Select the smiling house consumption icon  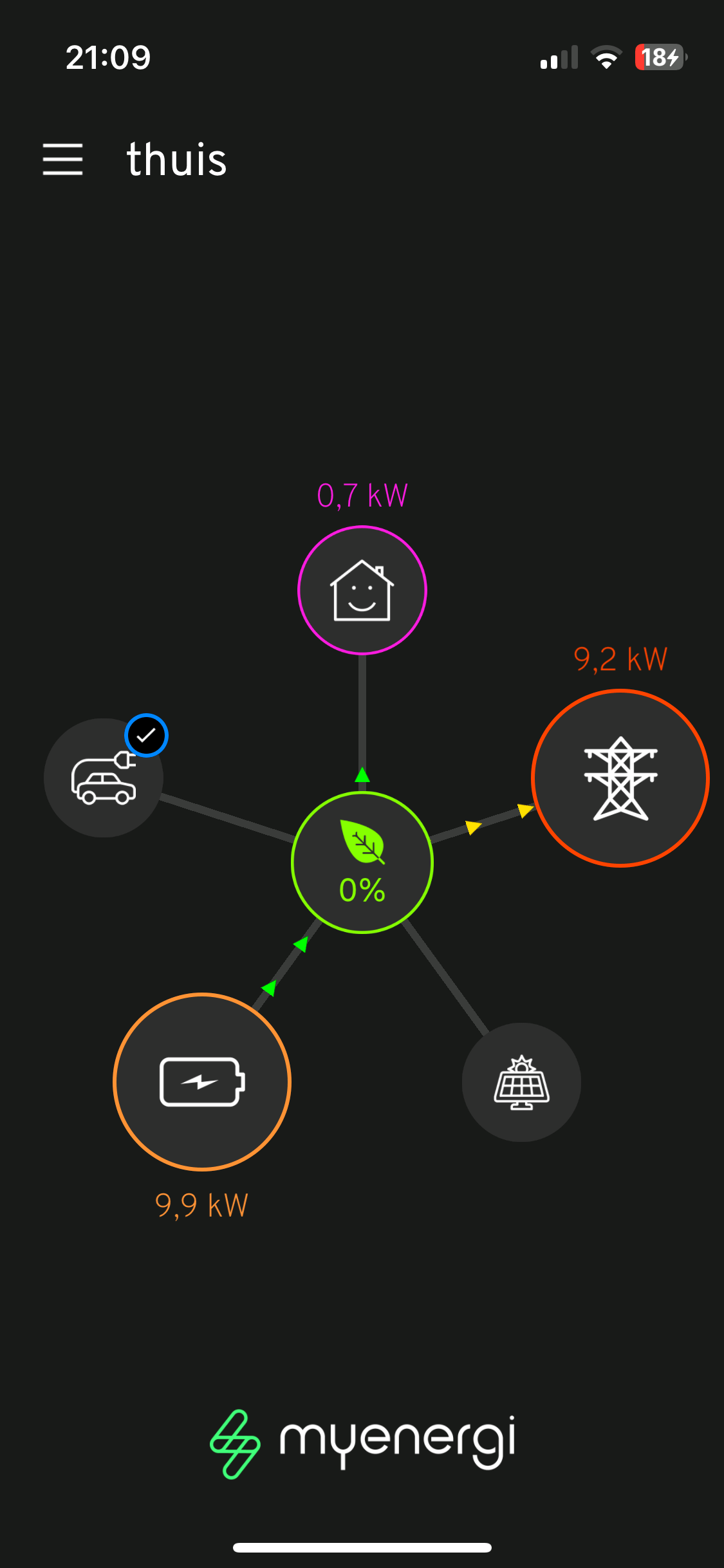362,589
